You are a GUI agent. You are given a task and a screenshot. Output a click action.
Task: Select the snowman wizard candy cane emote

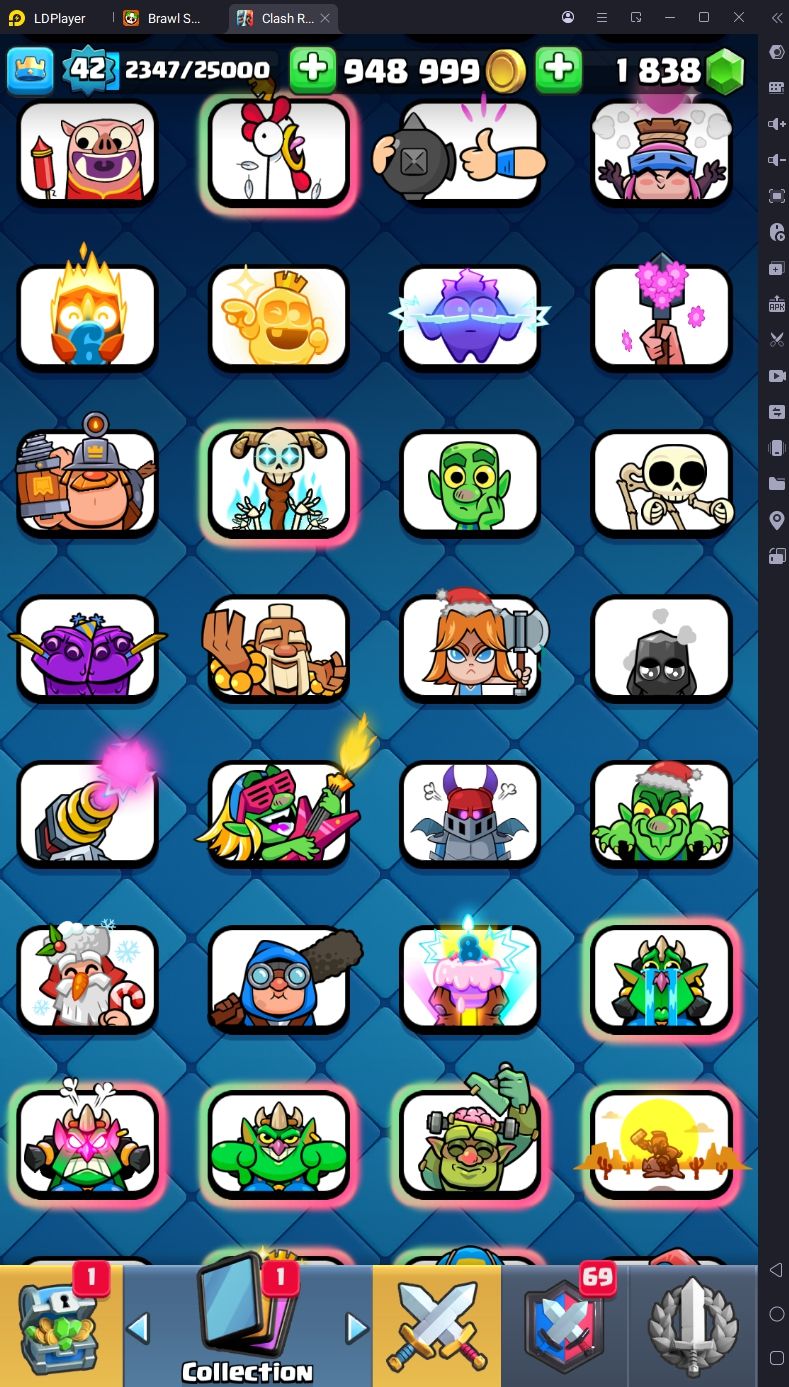[x=88, y=978]
